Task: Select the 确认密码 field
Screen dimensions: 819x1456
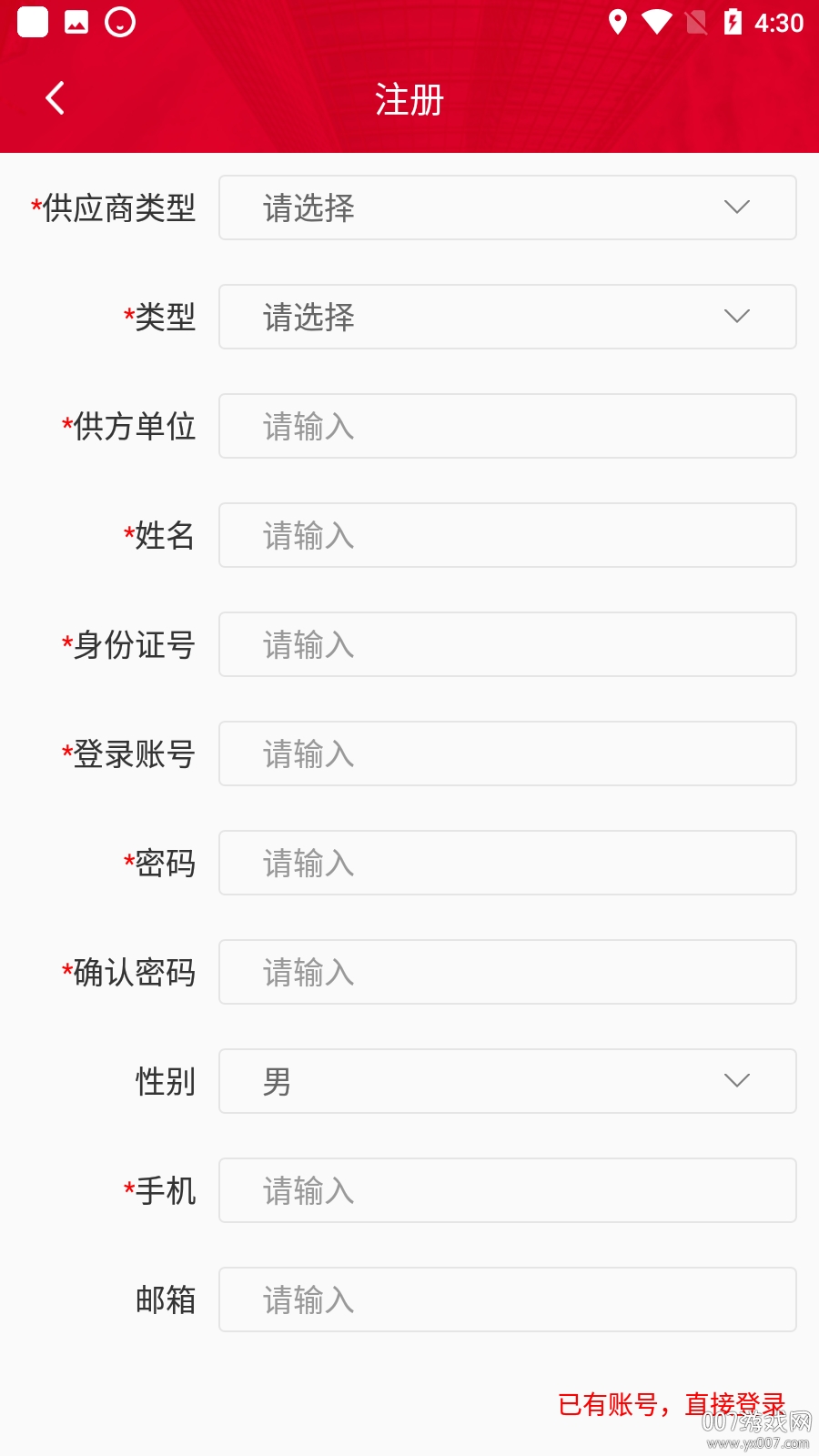Action: click(x=507, y=972)
